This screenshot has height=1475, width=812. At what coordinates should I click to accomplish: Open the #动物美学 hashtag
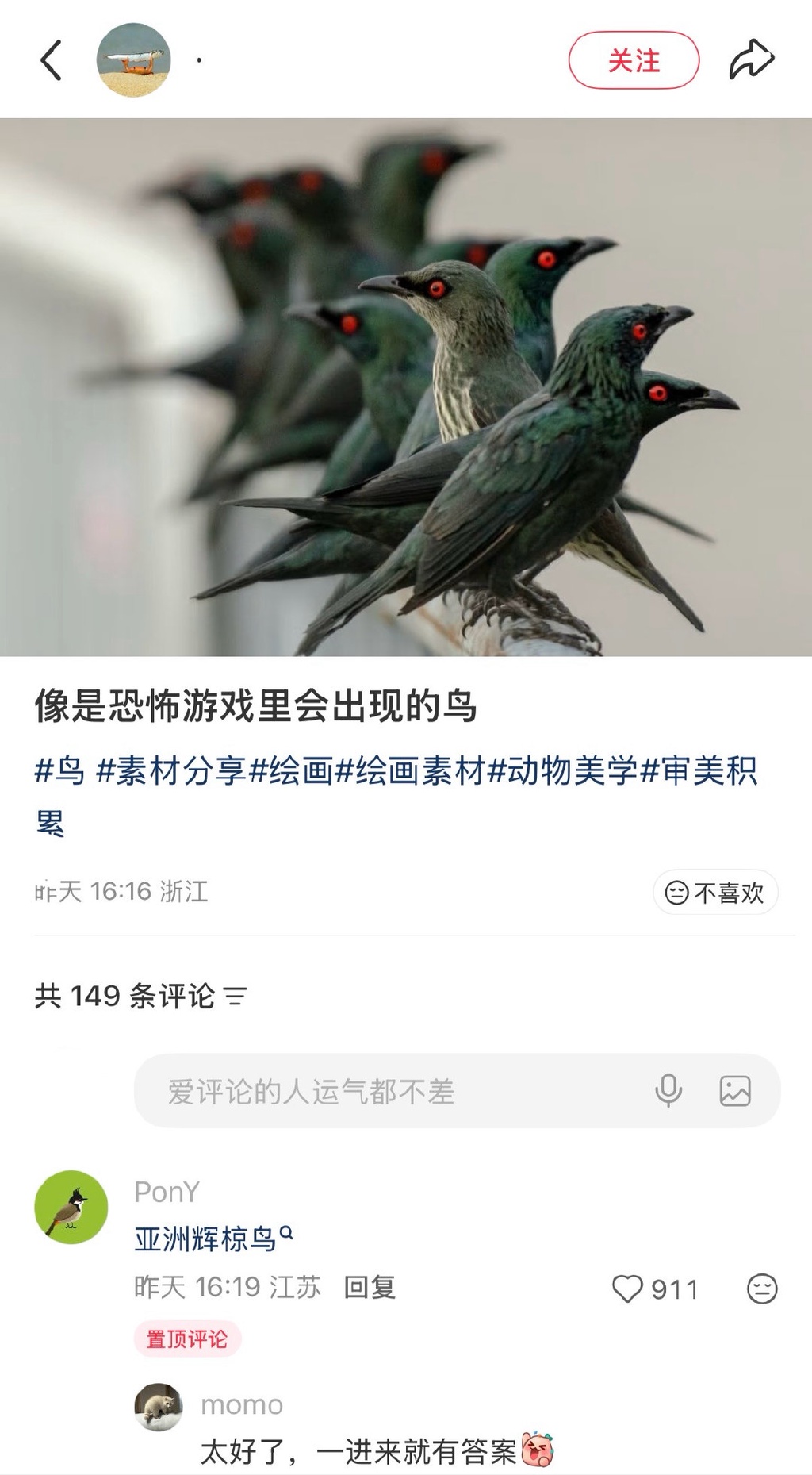pyautogui.click(x=563, y=770)
